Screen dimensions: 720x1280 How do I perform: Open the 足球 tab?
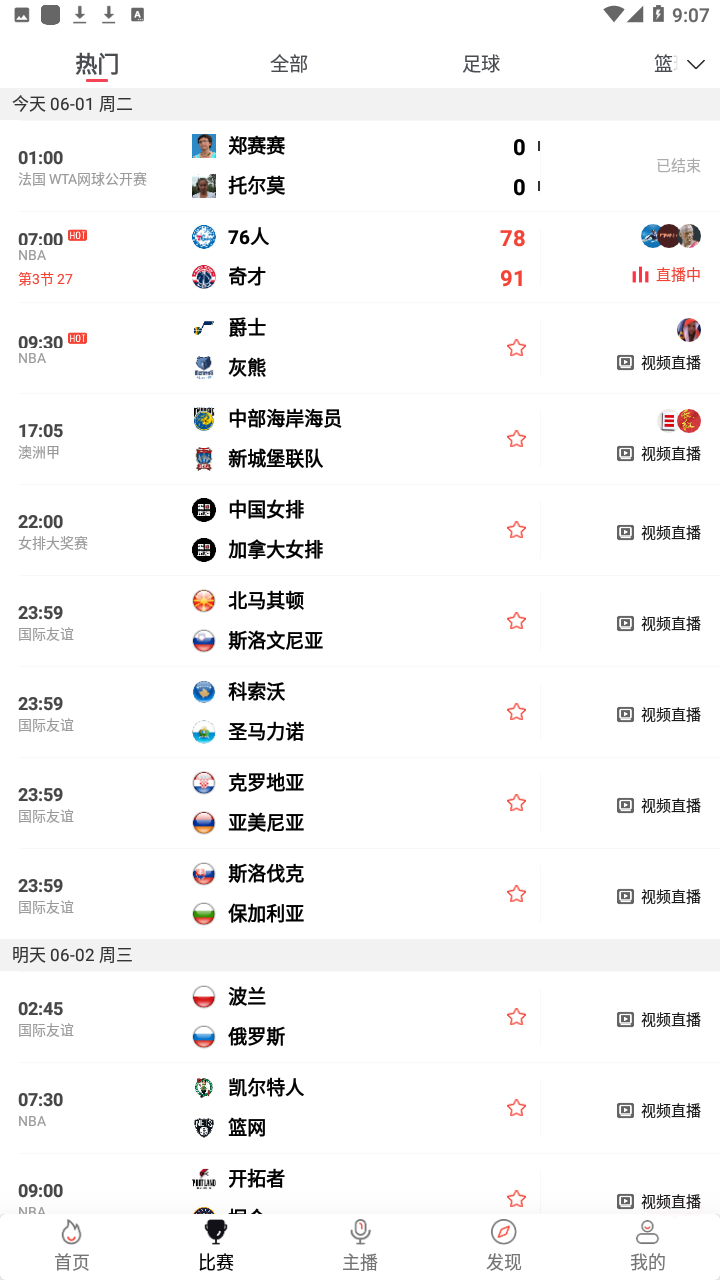(x=481, y=63)
